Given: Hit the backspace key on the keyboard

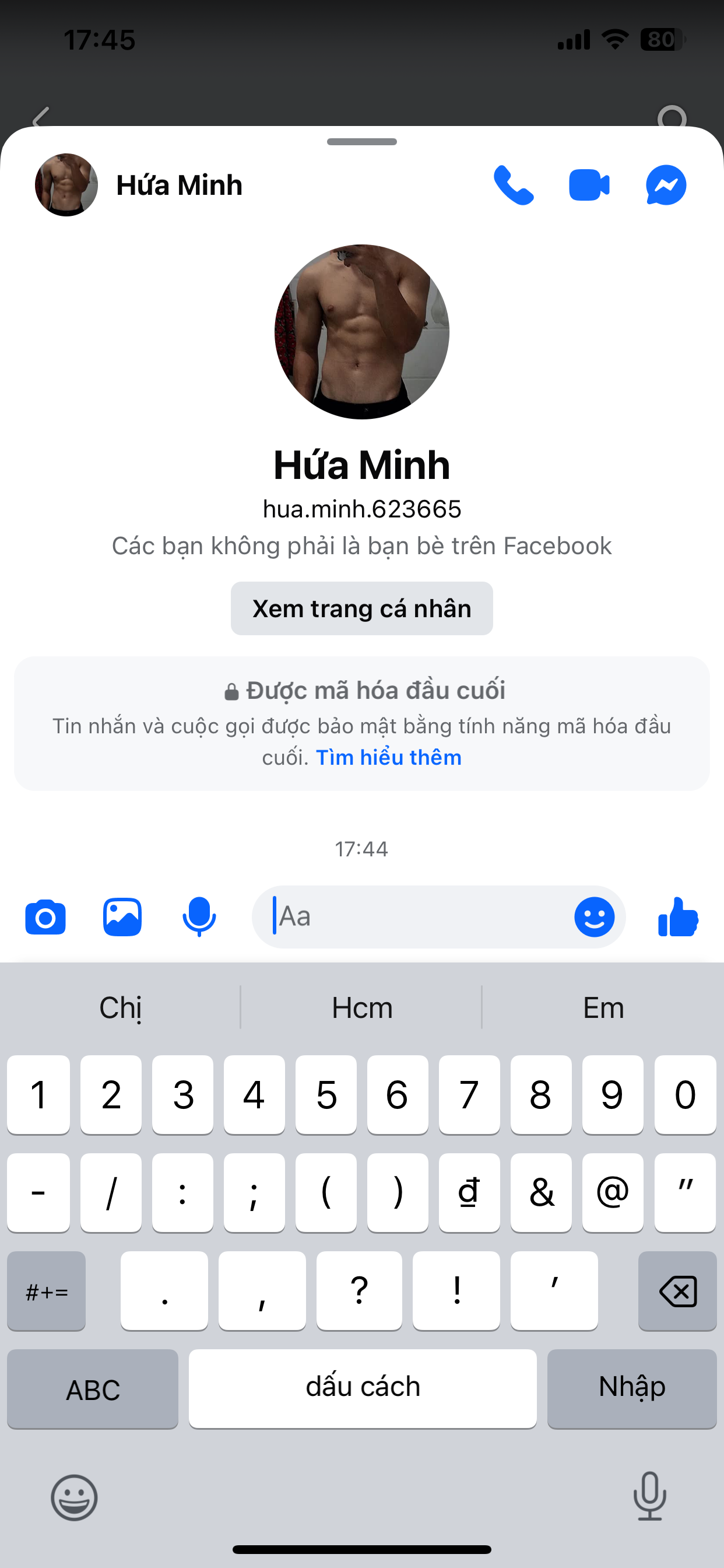Looking at the screenshot, I should click(677, 1290).
